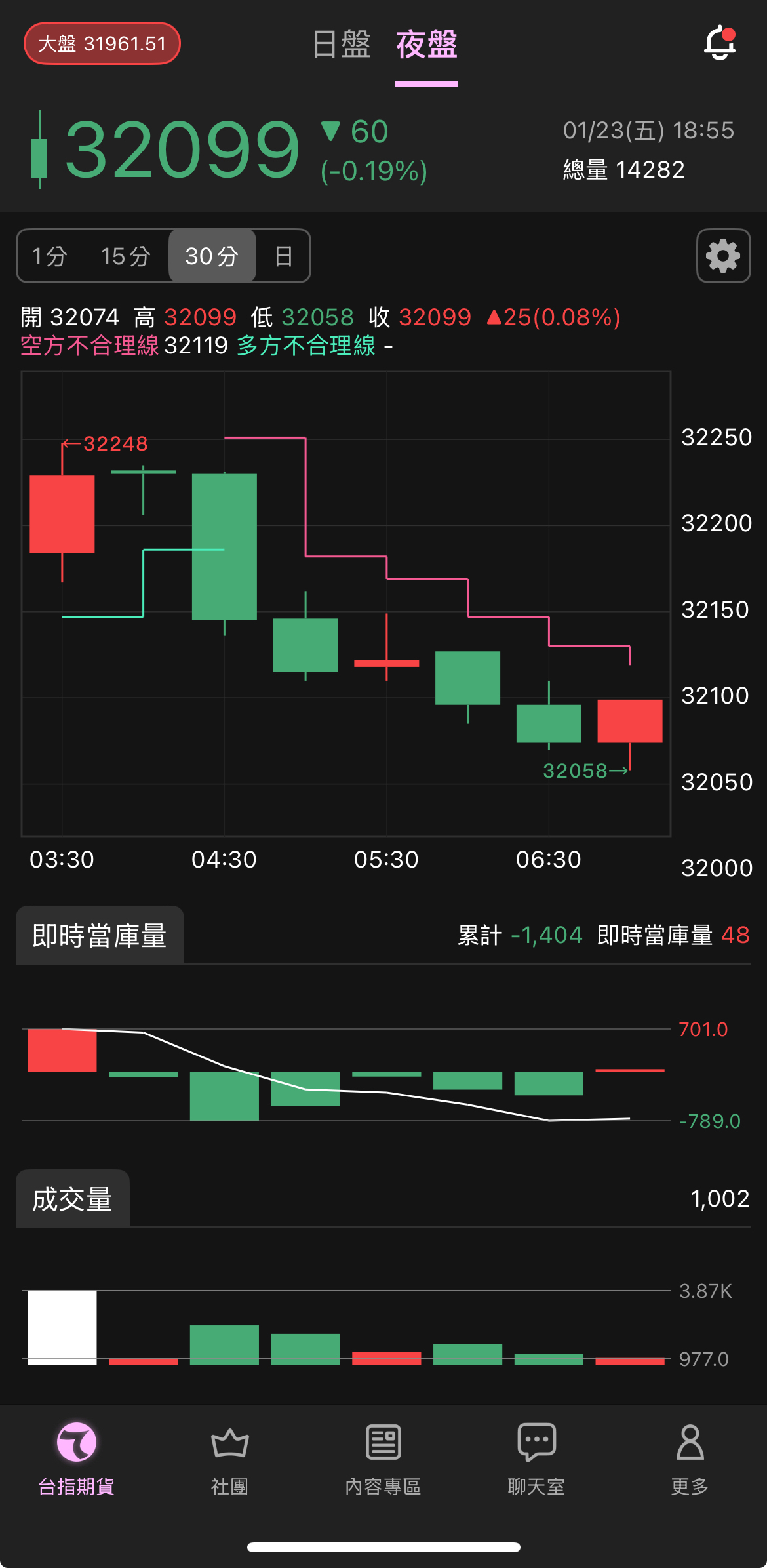Tap the 大盤 31961.51 pill

pos(102,43)
